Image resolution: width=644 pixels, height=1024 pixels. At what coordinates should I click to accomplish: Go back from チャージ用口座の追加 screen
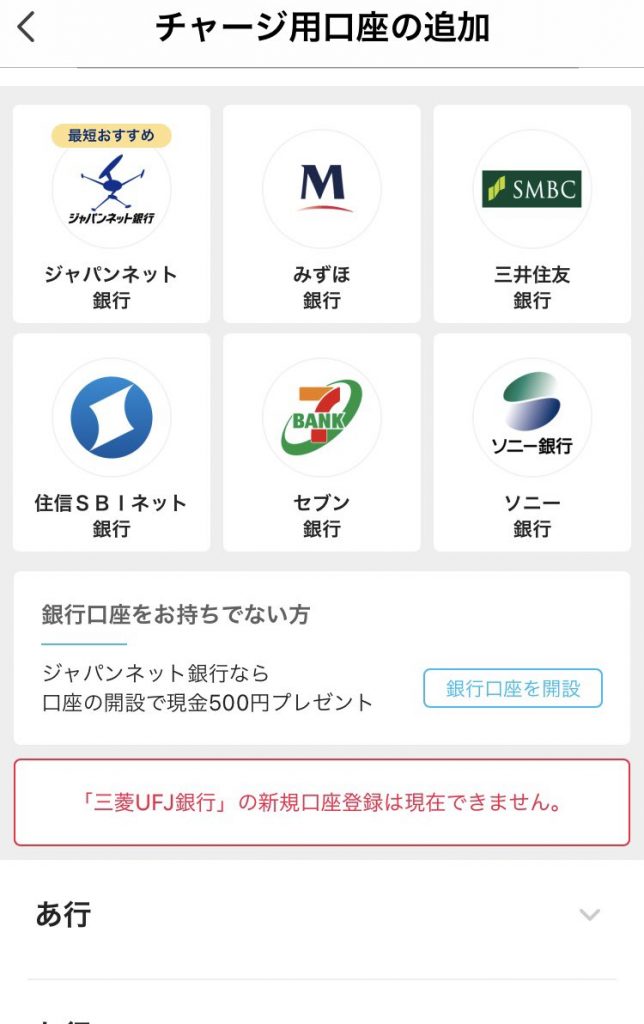point(27,28)
